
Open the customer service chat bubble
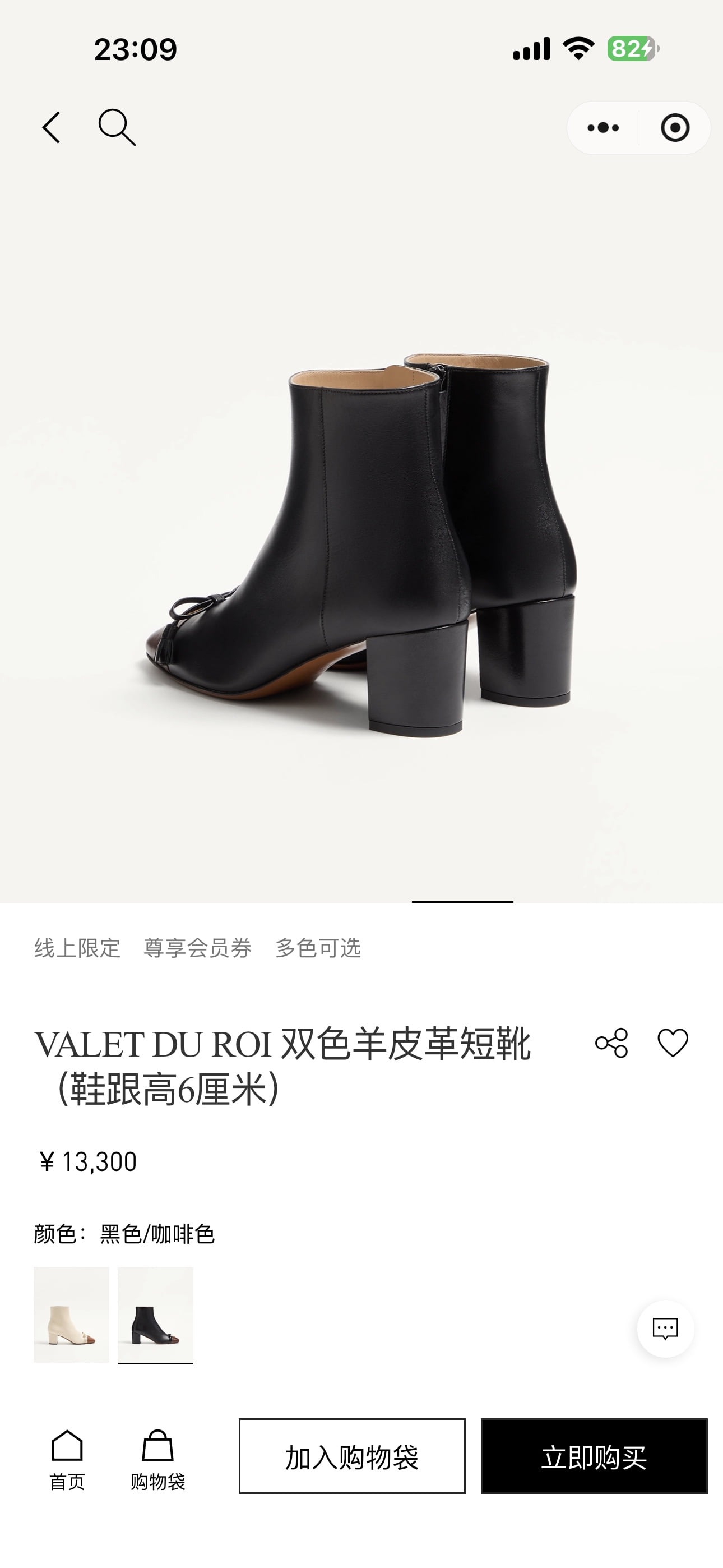tap(665, 1328)
